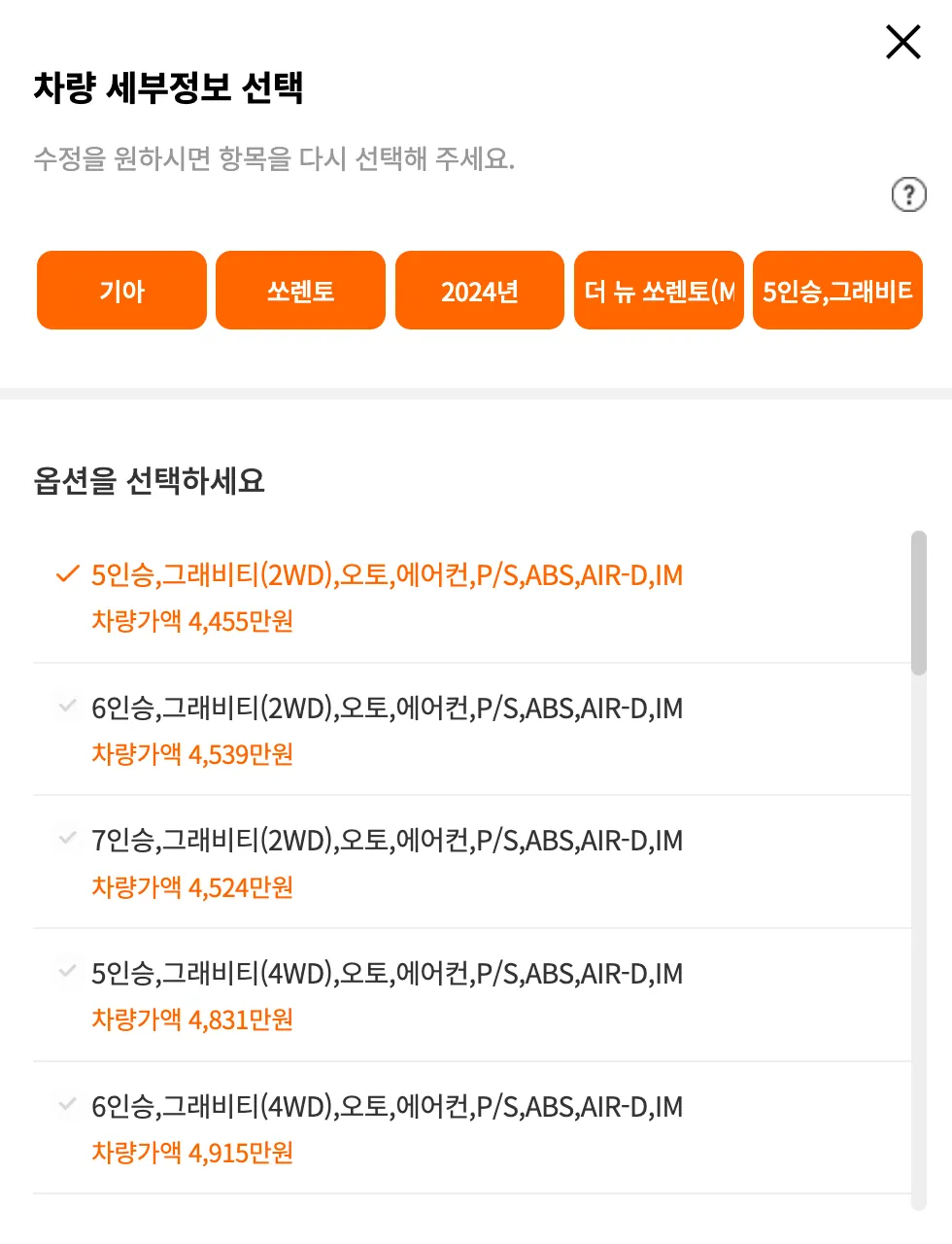The height and width of the screenshot is (1244, 952).
Task: Open the 2024년 year selector
Action: (480, 290)
